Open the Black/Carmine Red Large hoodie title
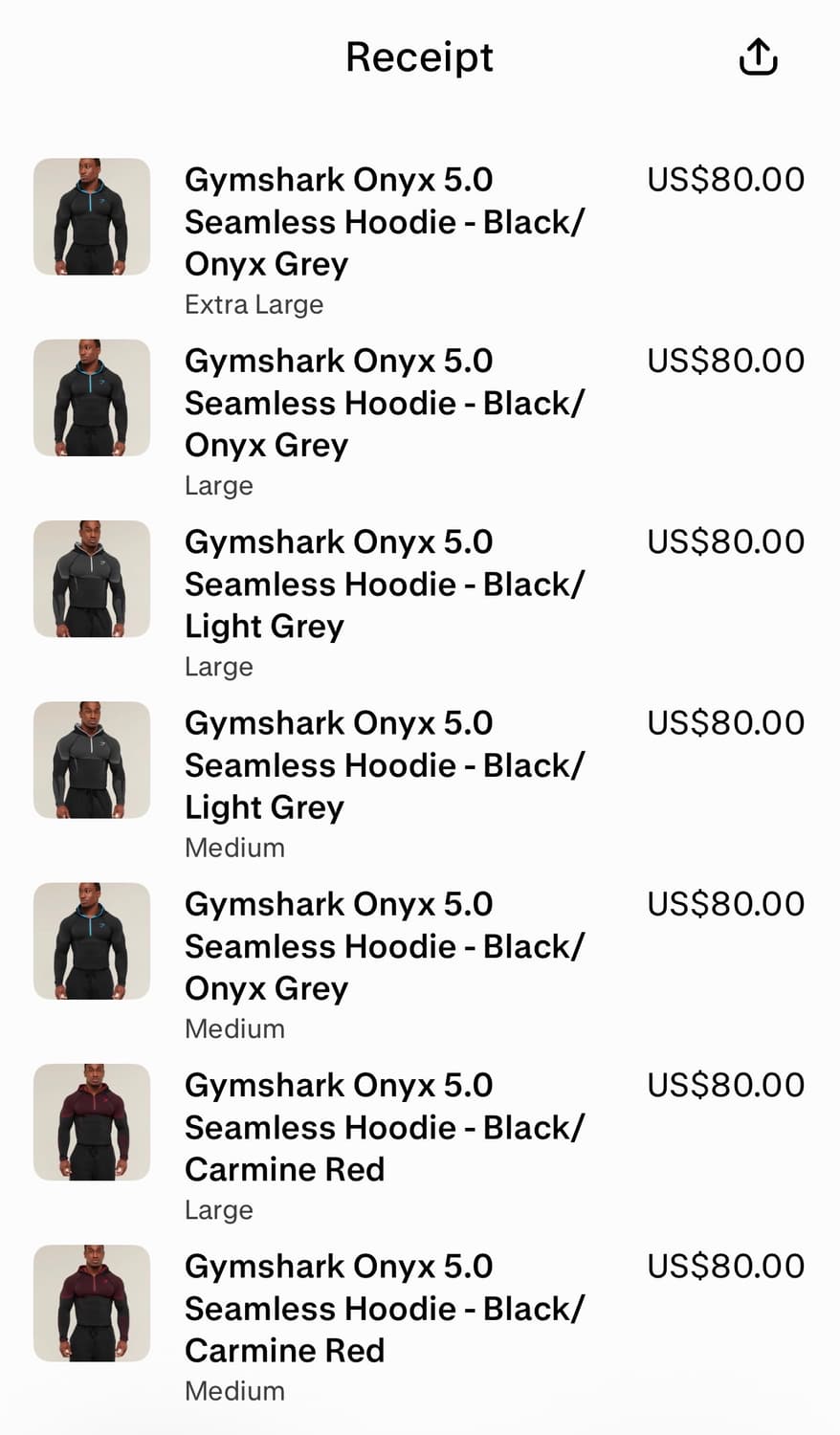840x1435 pixels. coord(383,1126)
